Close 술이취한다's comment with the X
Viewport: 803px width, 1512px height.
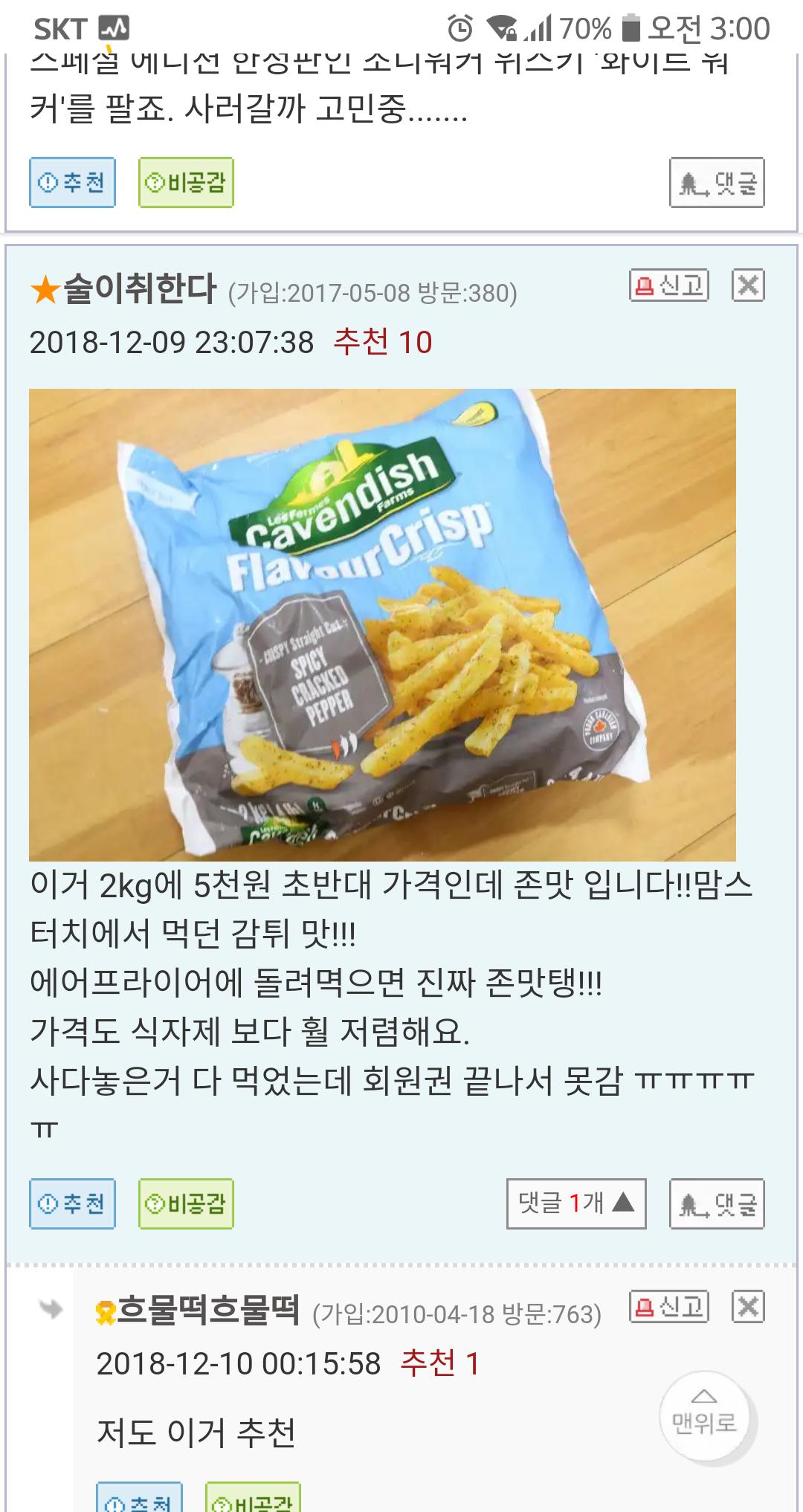(x=748, y=285)
